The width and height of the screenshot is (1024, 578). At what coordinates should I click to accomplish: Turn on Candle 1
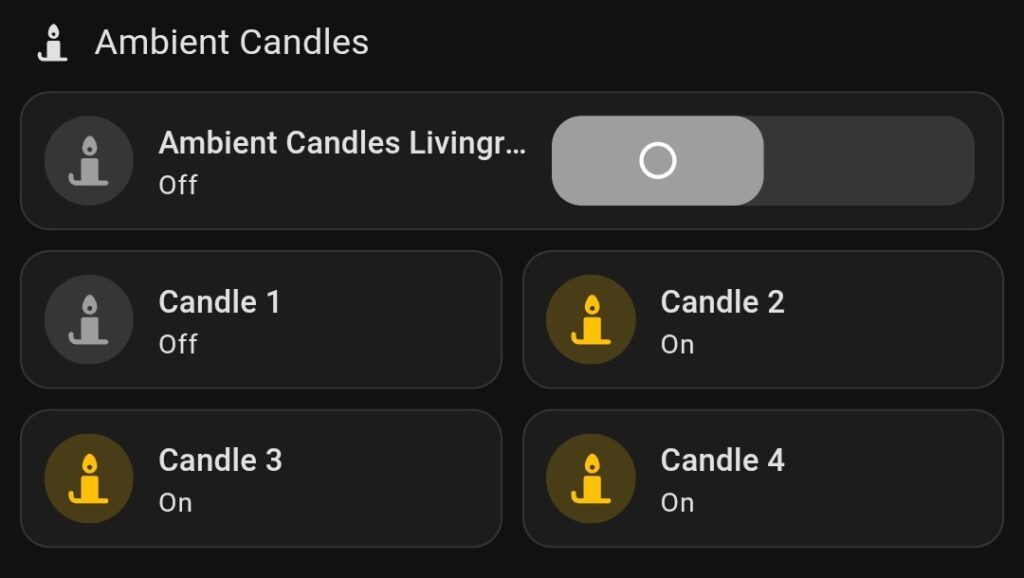click(x=89, y=320)
